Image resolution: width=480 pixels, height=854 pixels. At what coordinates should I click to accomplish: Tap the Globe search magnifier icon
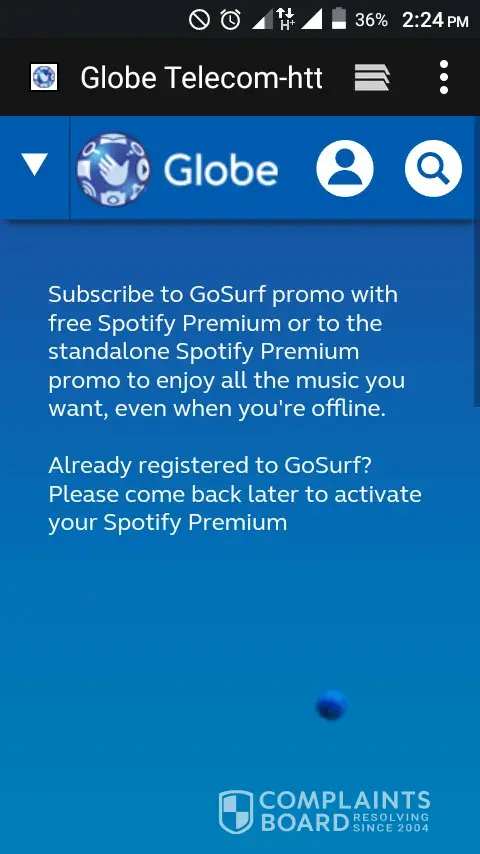(433, 168)
